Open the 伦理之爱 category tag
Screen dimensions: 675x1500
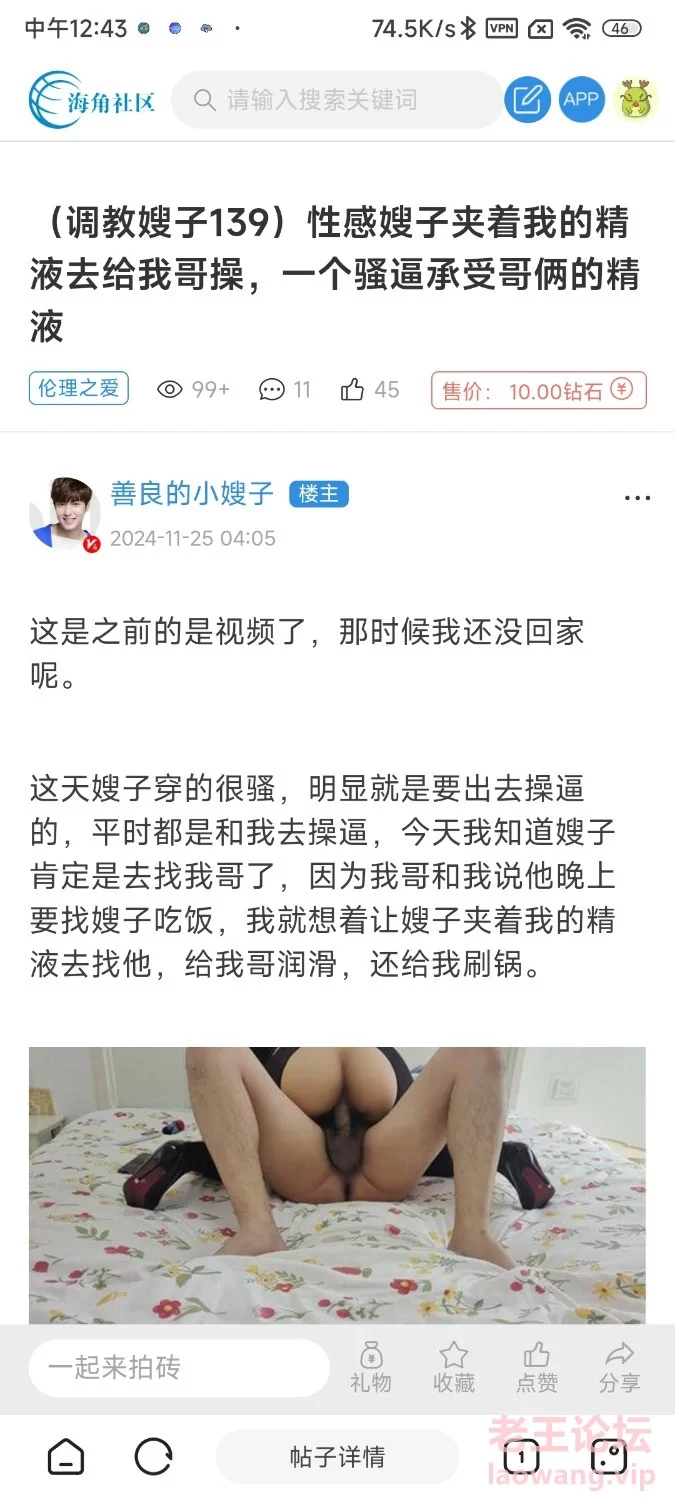pos(79,389)
